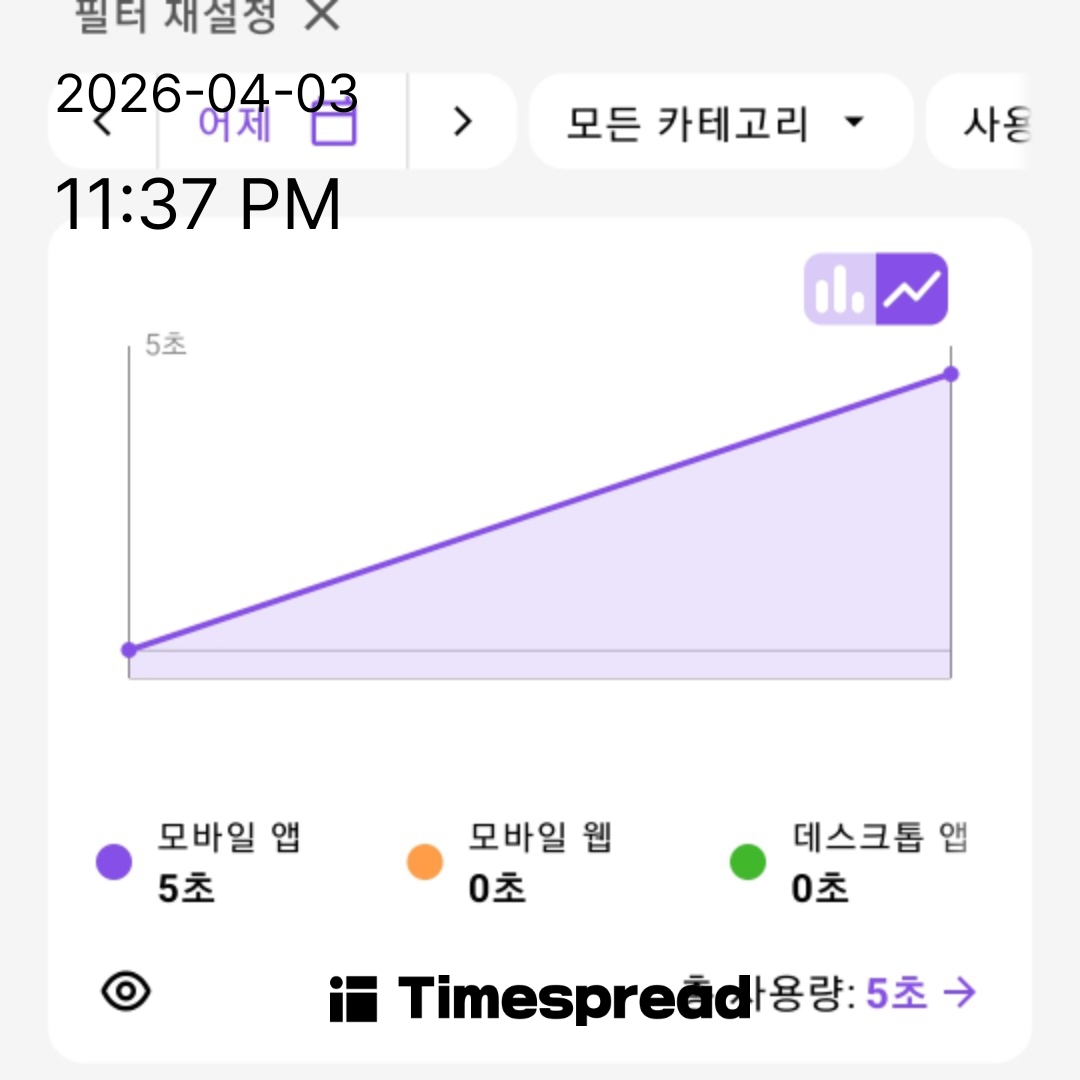Switch to bar chart view

(840, 289)
